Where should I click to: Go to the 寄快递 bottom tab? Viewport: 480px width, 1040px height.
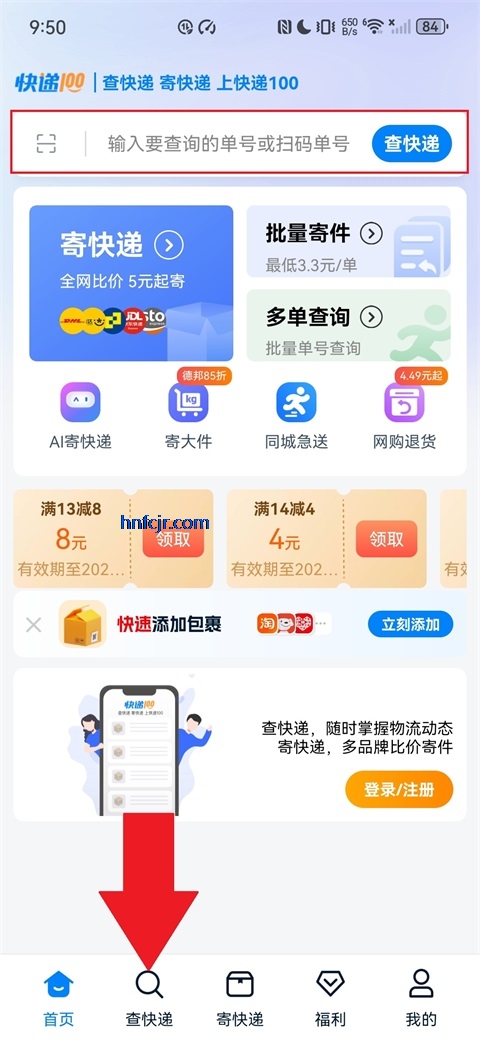pyautogui.click(x=240, y=998)
